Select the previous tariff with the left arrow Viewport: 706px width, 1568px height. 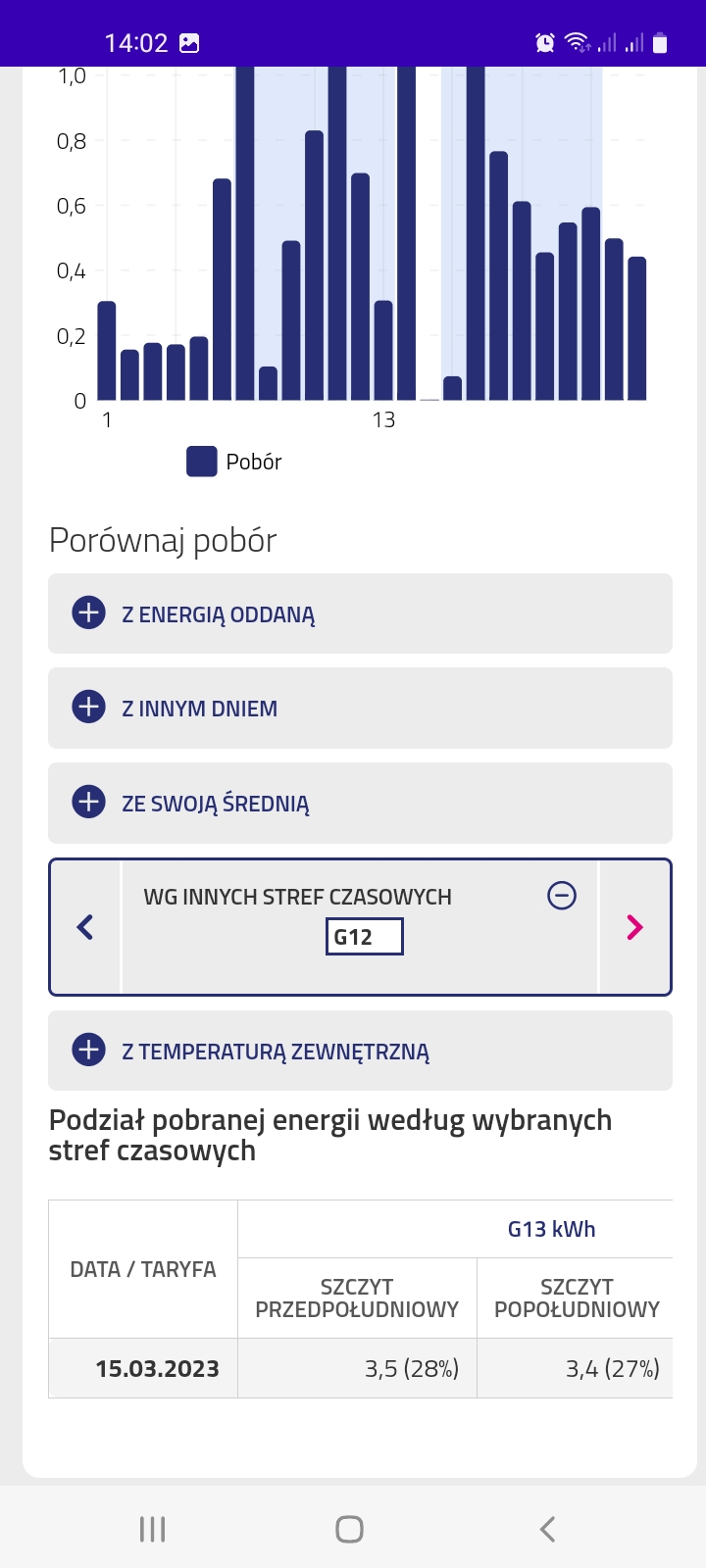(85, 927)
